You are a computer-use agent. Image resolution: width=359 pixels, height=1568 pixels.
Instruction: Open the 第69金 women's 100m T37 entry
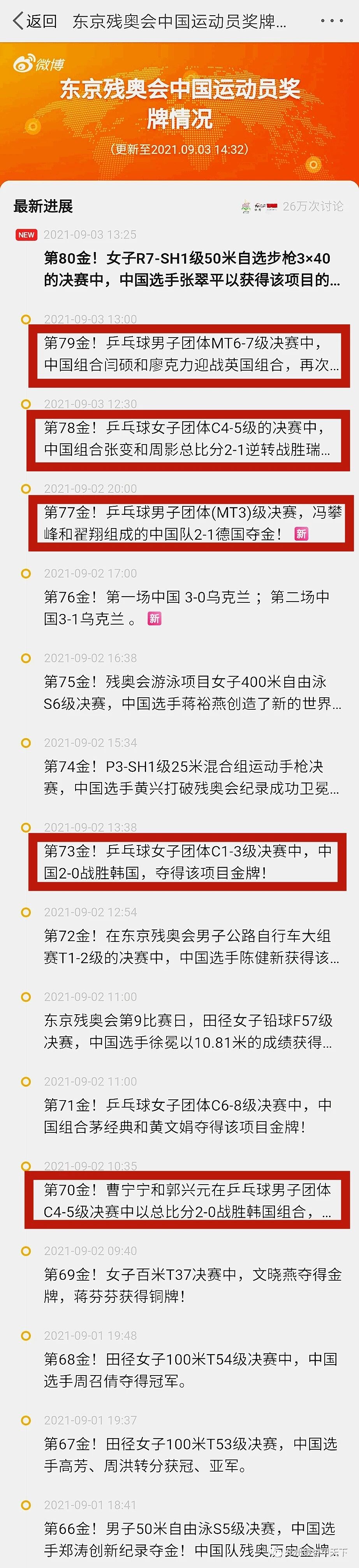click(x=192, y=1284)
